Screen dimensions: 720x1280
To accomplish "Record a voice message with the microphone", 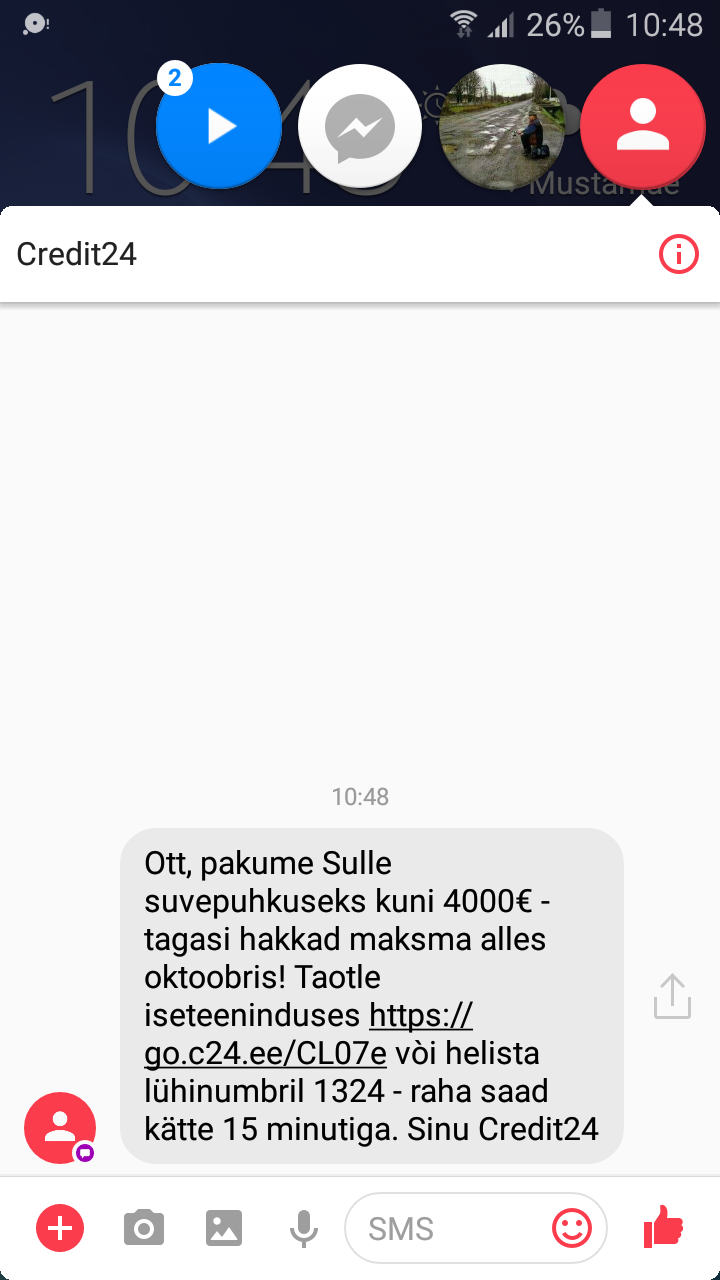I will click(303, 1229).
